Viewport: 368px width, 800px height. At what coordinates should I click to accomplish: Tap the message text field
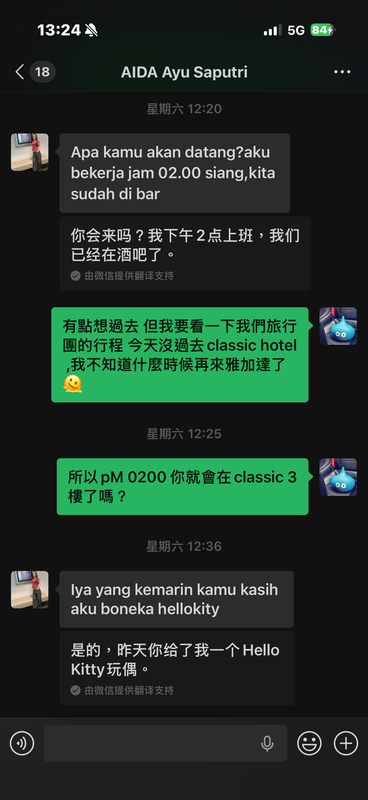coord(165,743)
